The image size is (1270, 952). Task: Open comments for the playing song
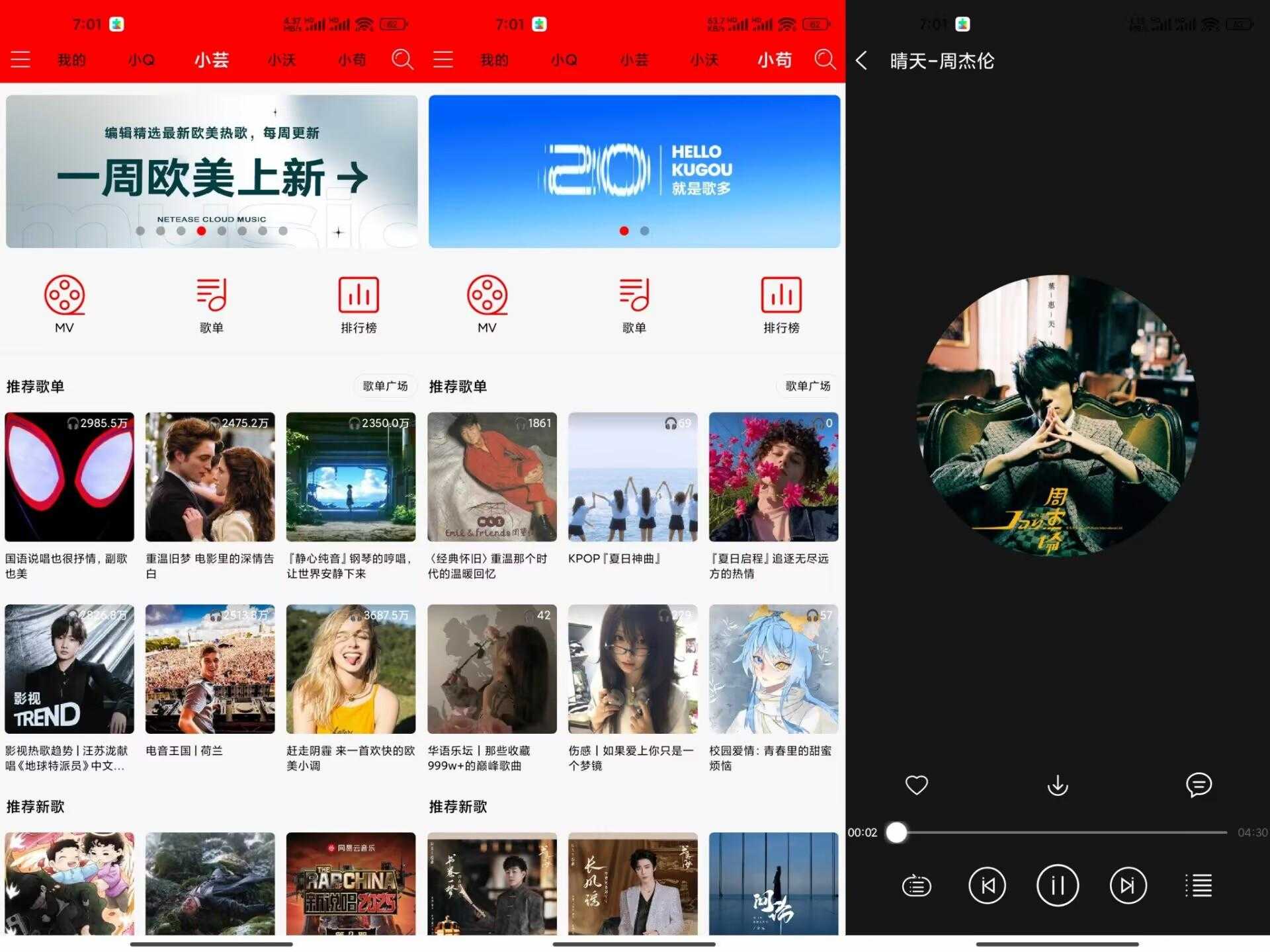[1199, 785]
